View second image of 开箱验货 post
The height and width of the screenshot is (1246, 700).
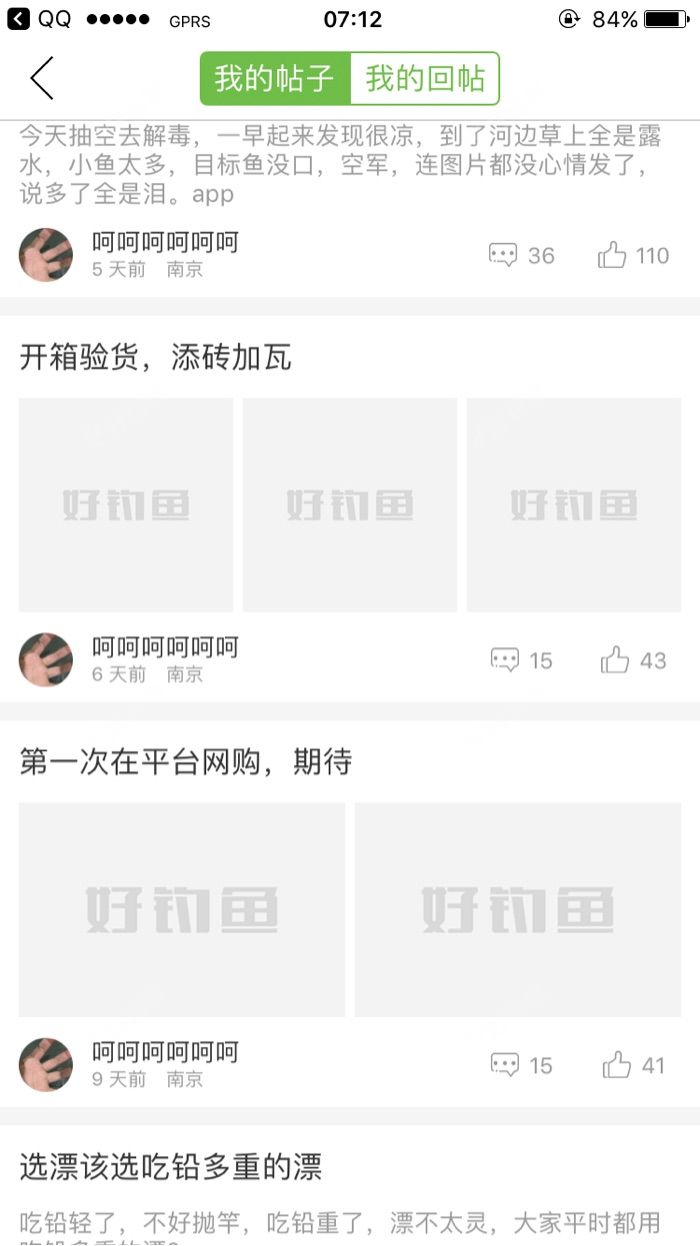pos(350,505)
